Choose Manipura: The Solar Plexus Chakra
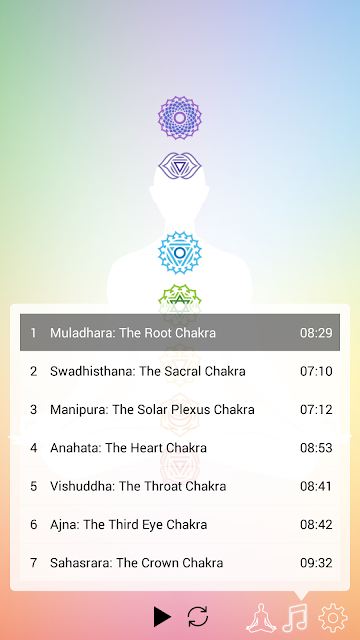The height and width of the screenshot is (640, 360). (x=180, y=409)
